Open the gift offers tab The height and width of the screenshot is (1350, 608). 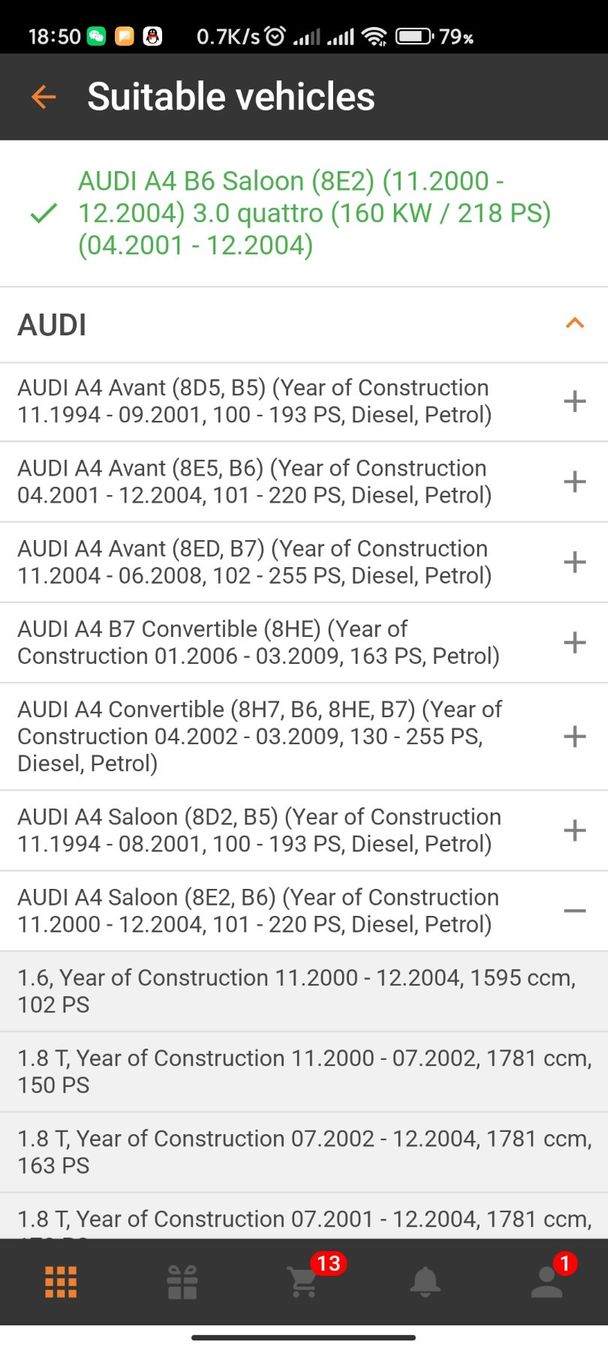point(182,1282)
